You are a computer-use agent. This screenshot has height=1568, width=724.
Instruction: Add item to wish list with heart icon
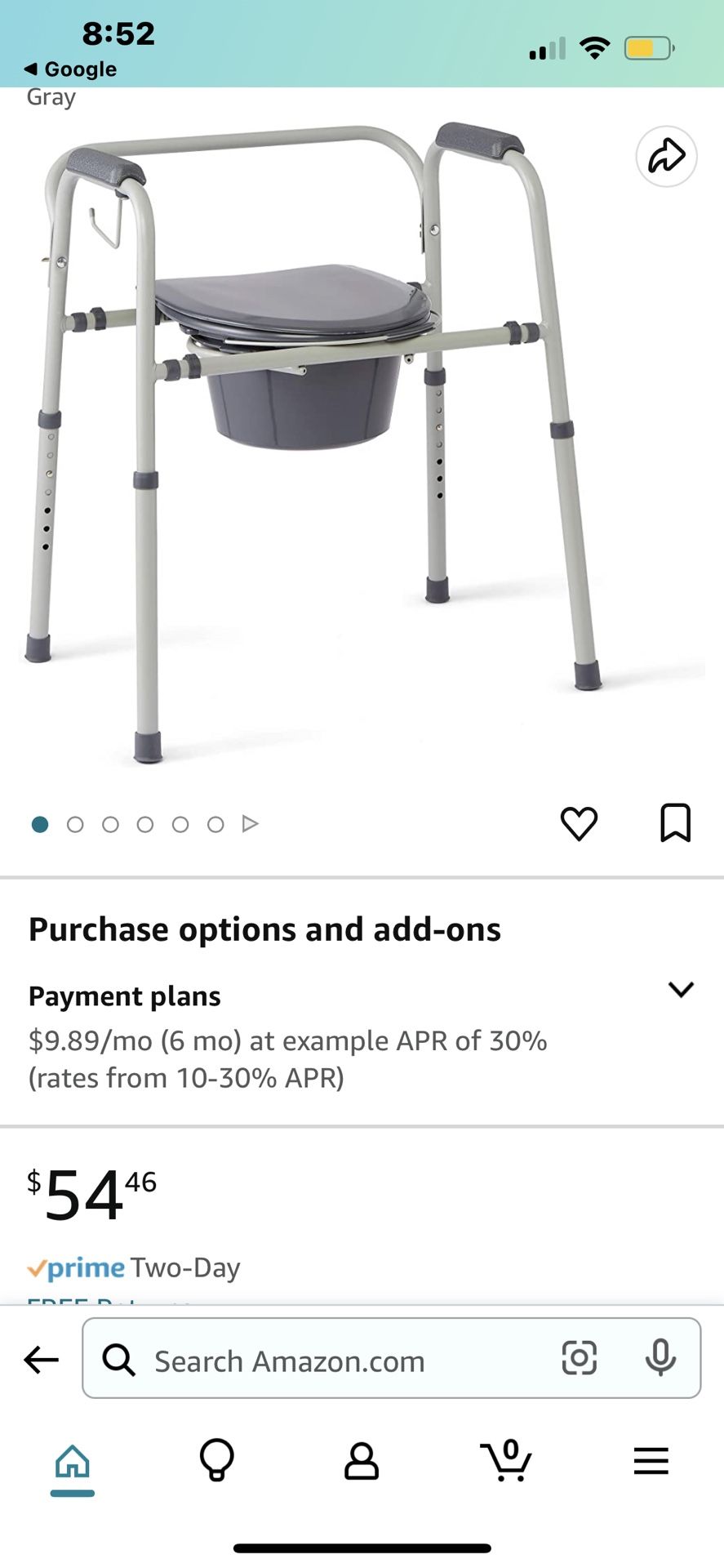[x=580, y=823]
